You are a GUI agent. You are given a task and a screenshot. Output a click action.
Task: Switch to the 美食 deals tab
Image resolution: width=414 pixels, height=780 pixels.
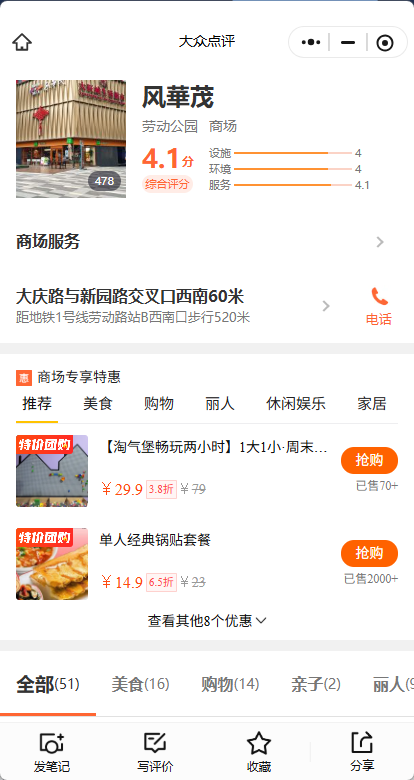point(98,403)
